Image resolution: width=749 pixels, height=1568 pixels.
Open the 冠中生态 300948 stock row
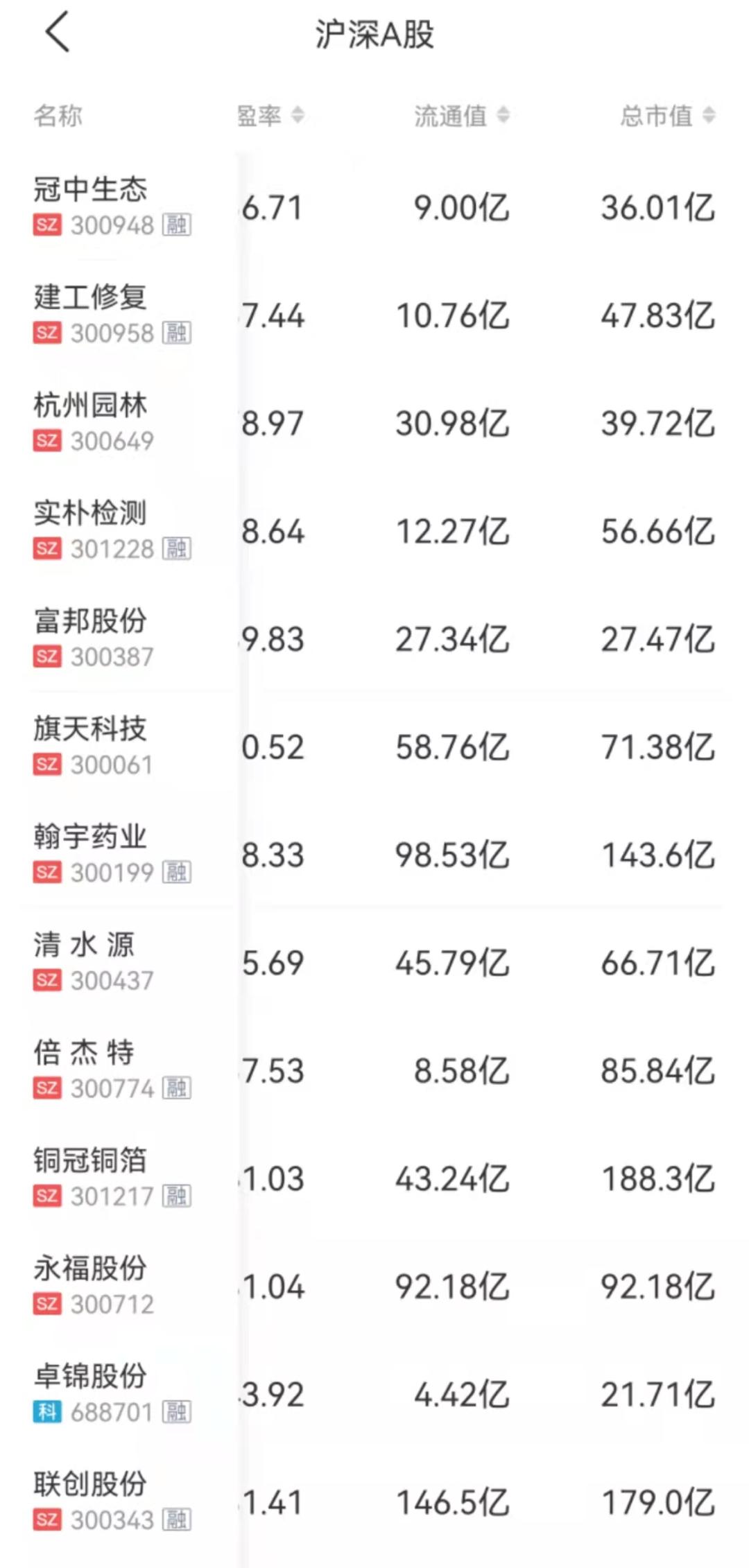(374, 207)
